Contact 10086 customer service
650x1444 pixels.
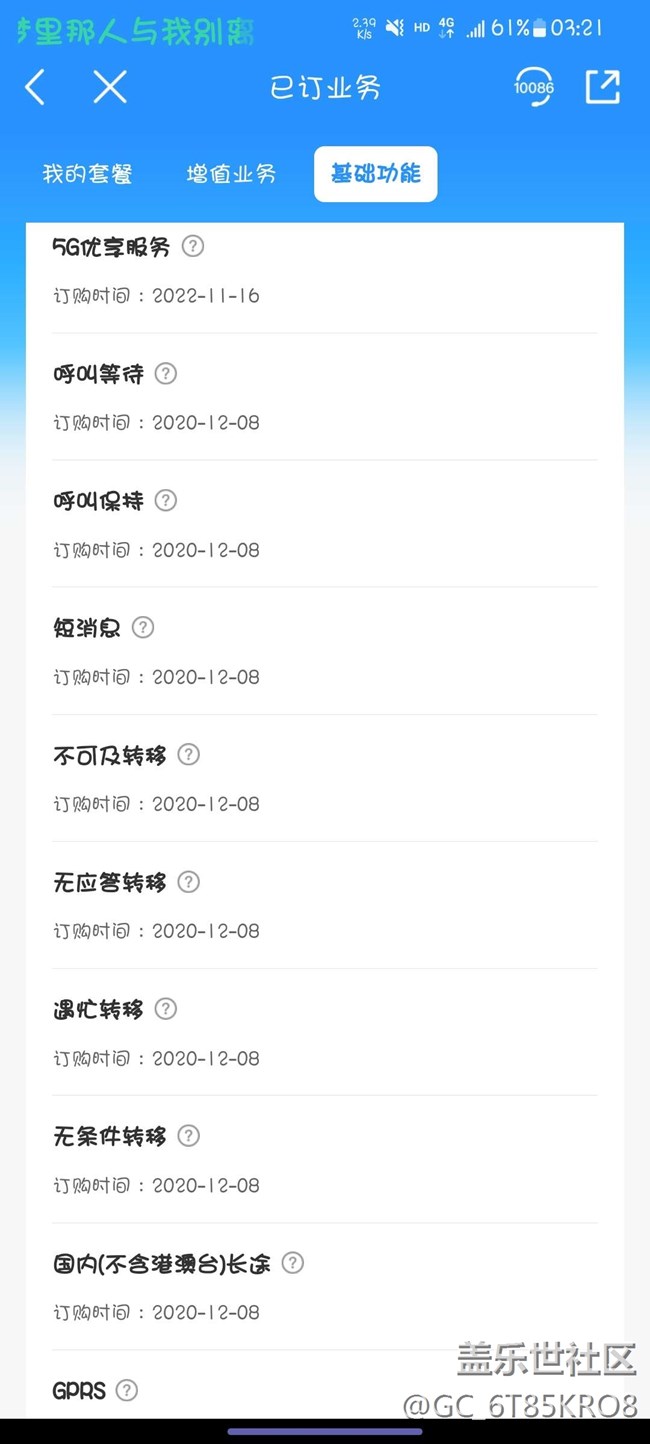coord(534,87)
